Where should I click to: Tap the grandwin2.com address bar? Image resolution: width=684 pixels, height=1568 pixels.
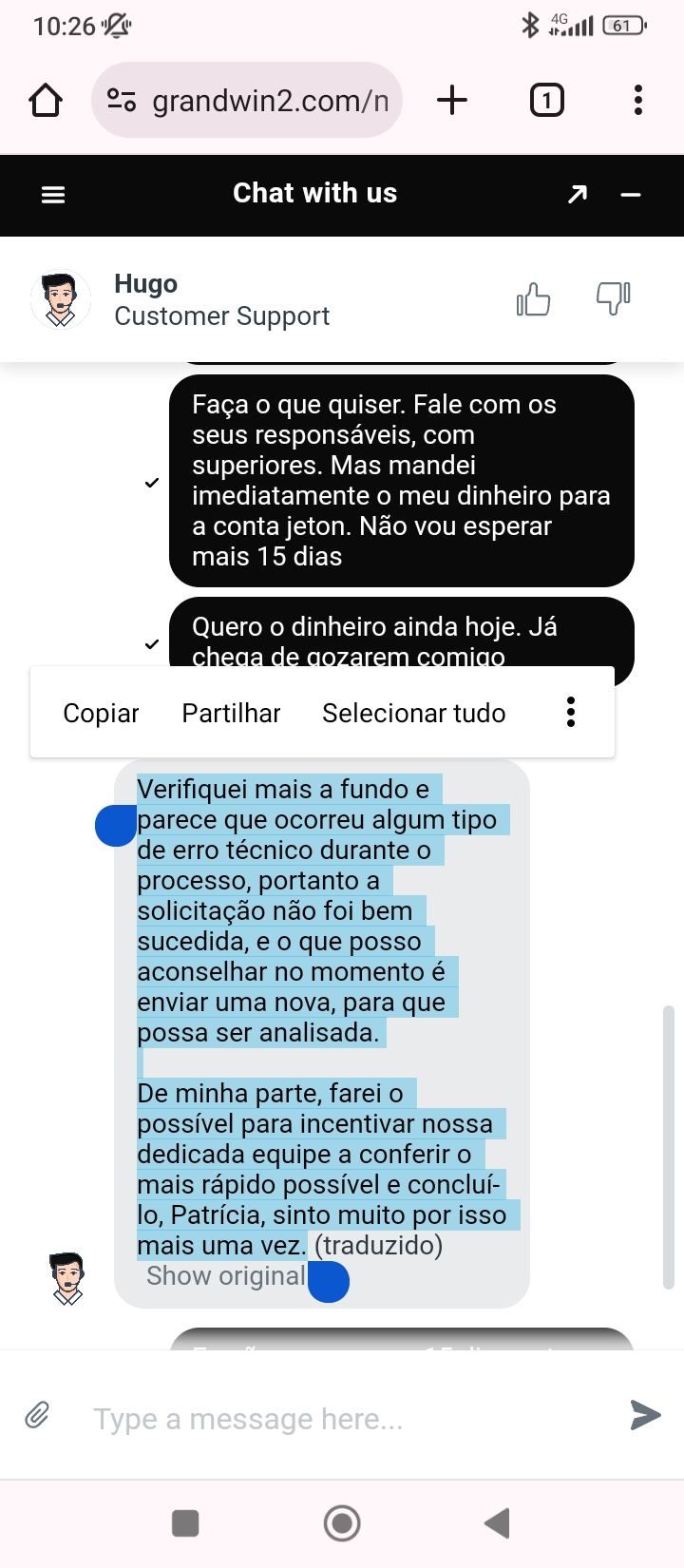[x=247, y=100]
